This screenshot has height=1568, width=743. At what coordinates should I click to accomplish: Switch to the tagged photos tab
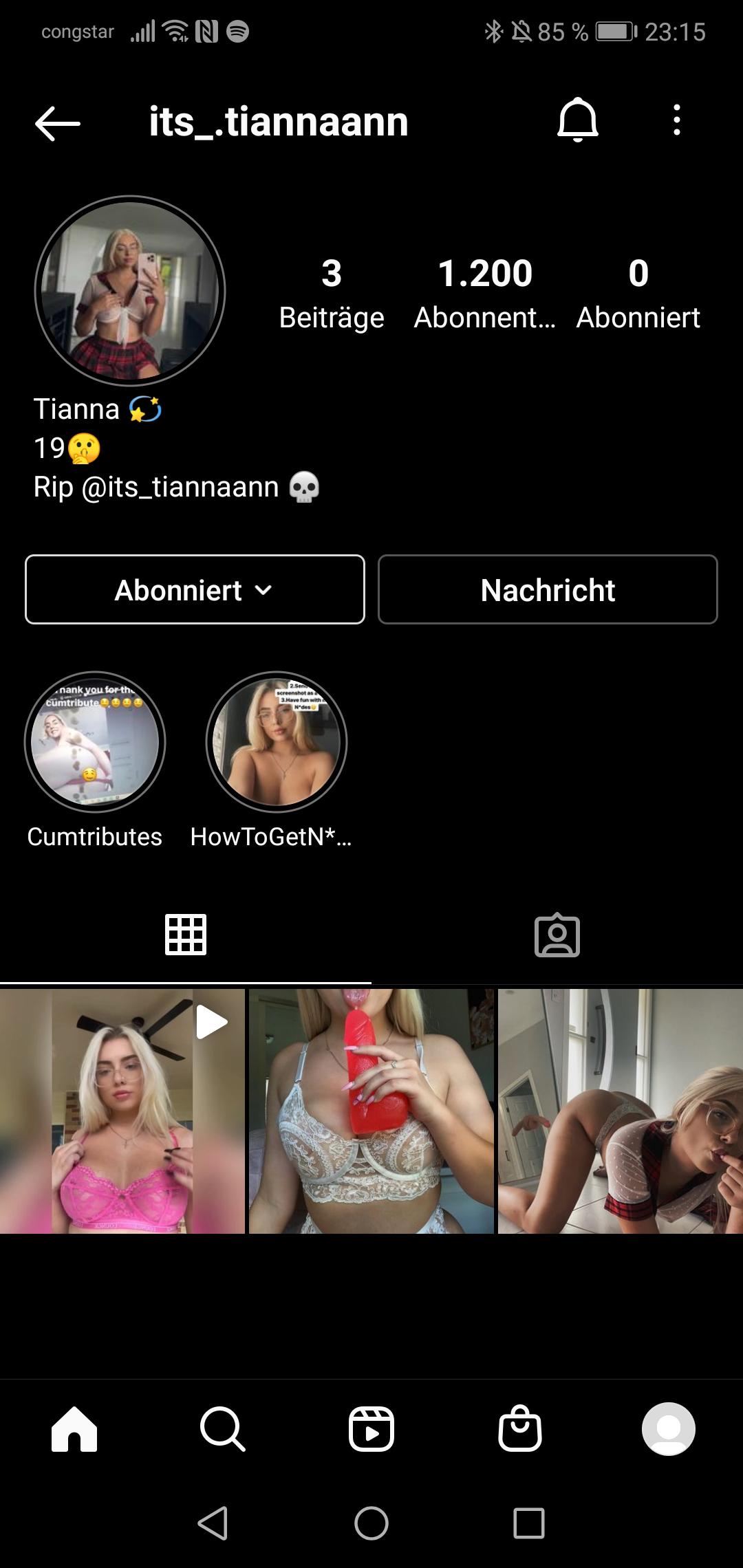pos(557,935)
